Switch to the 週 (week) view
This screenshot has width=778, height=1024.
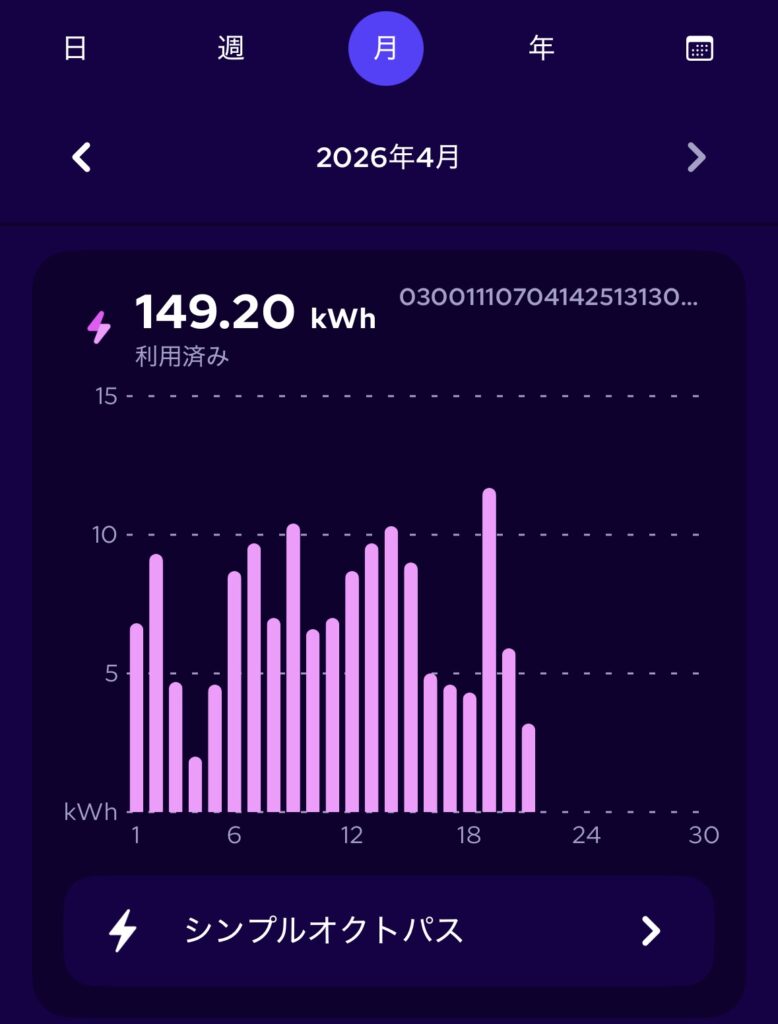[x=231, y=49]
